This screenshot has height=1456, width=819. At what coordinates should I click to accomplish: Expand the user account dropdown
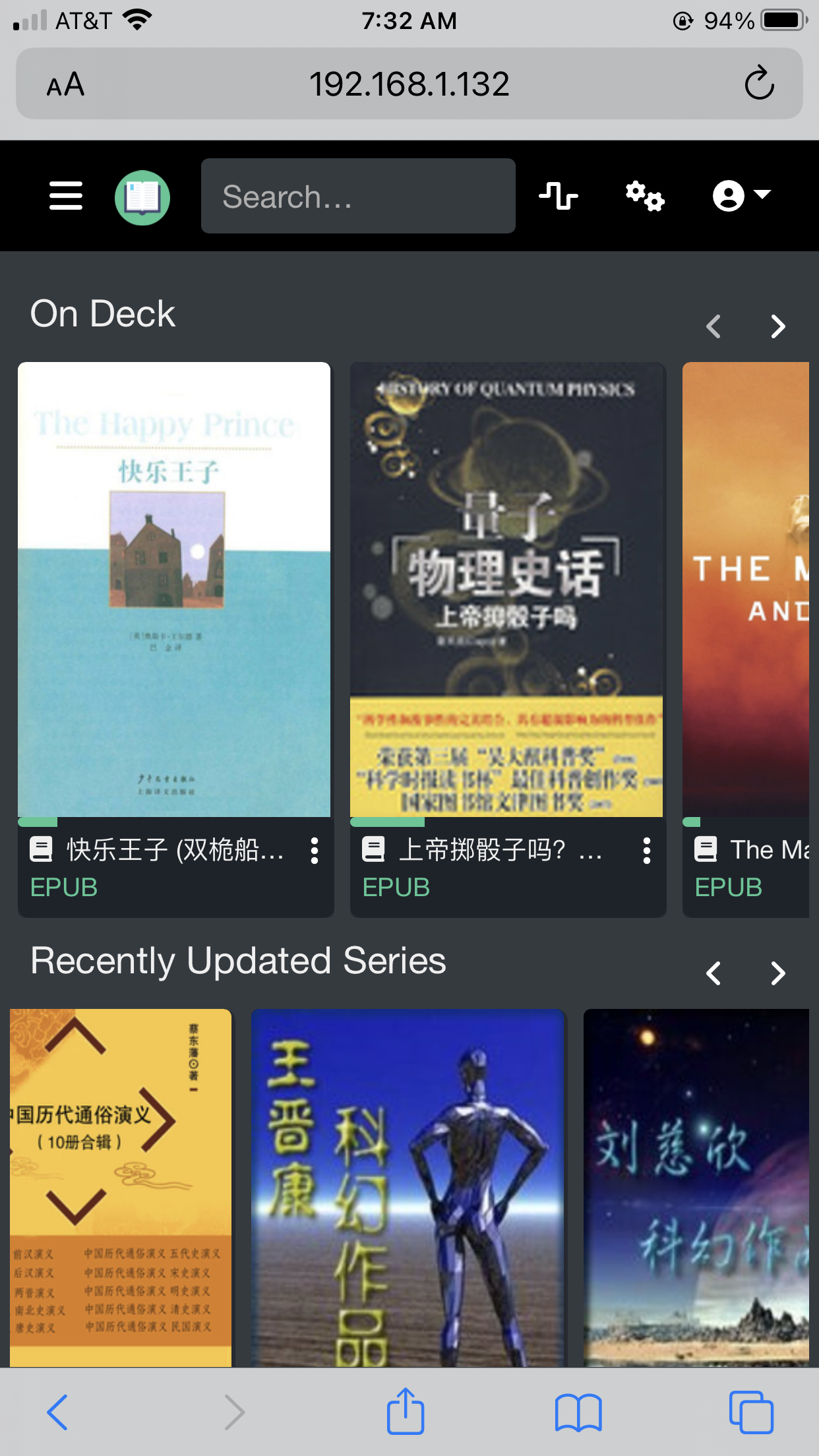pos(741,196)
